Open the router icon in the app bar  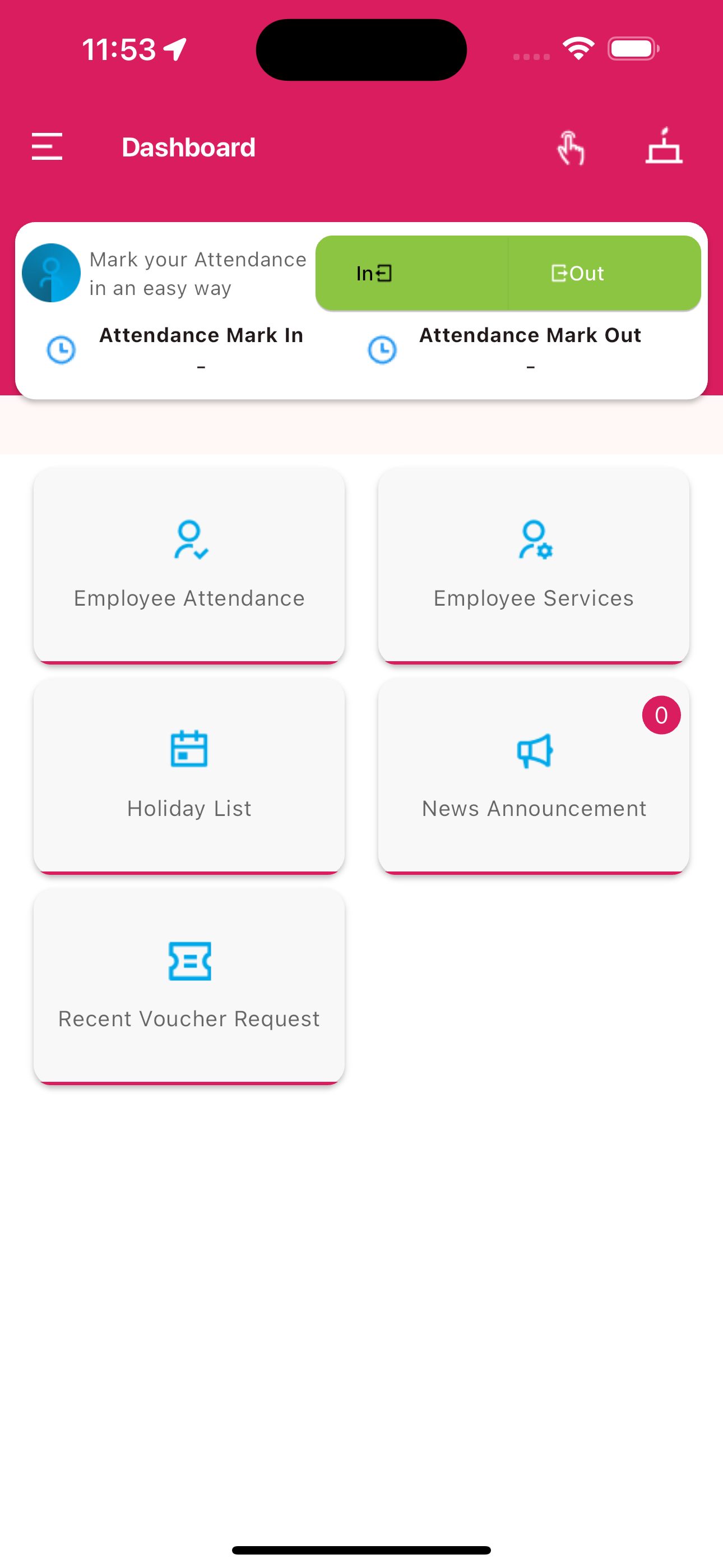click(664, 147)
